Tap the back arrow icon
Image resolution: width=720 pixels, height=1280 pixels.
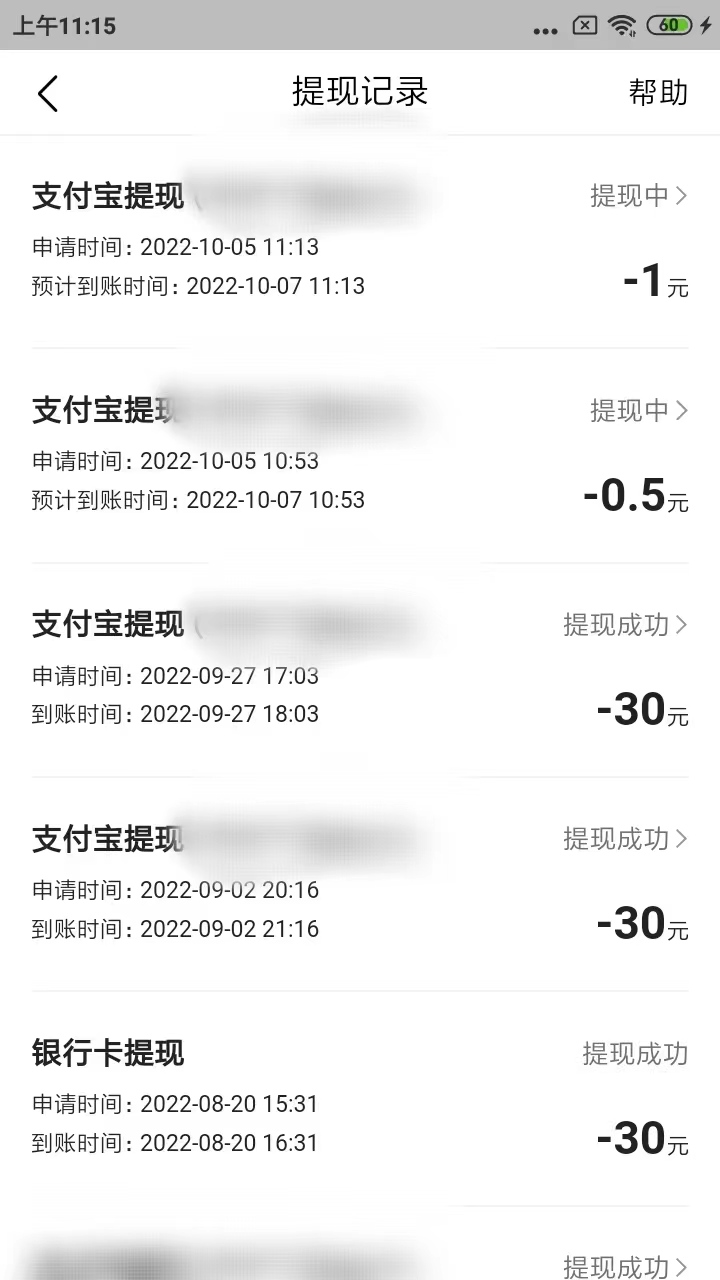[47, 92]
